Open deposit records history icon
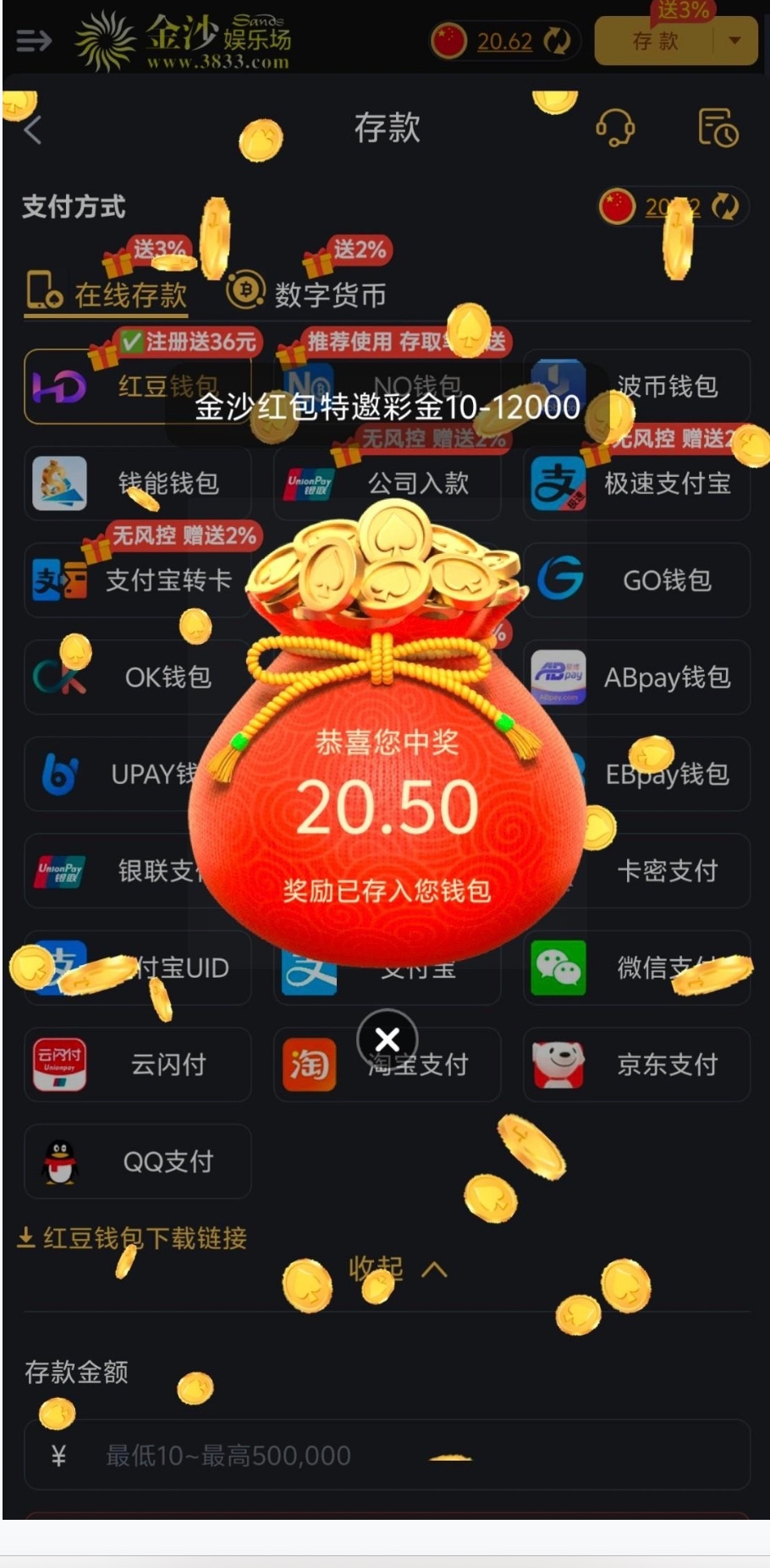This screenshot has height=1568, width=770. [718, 129]
